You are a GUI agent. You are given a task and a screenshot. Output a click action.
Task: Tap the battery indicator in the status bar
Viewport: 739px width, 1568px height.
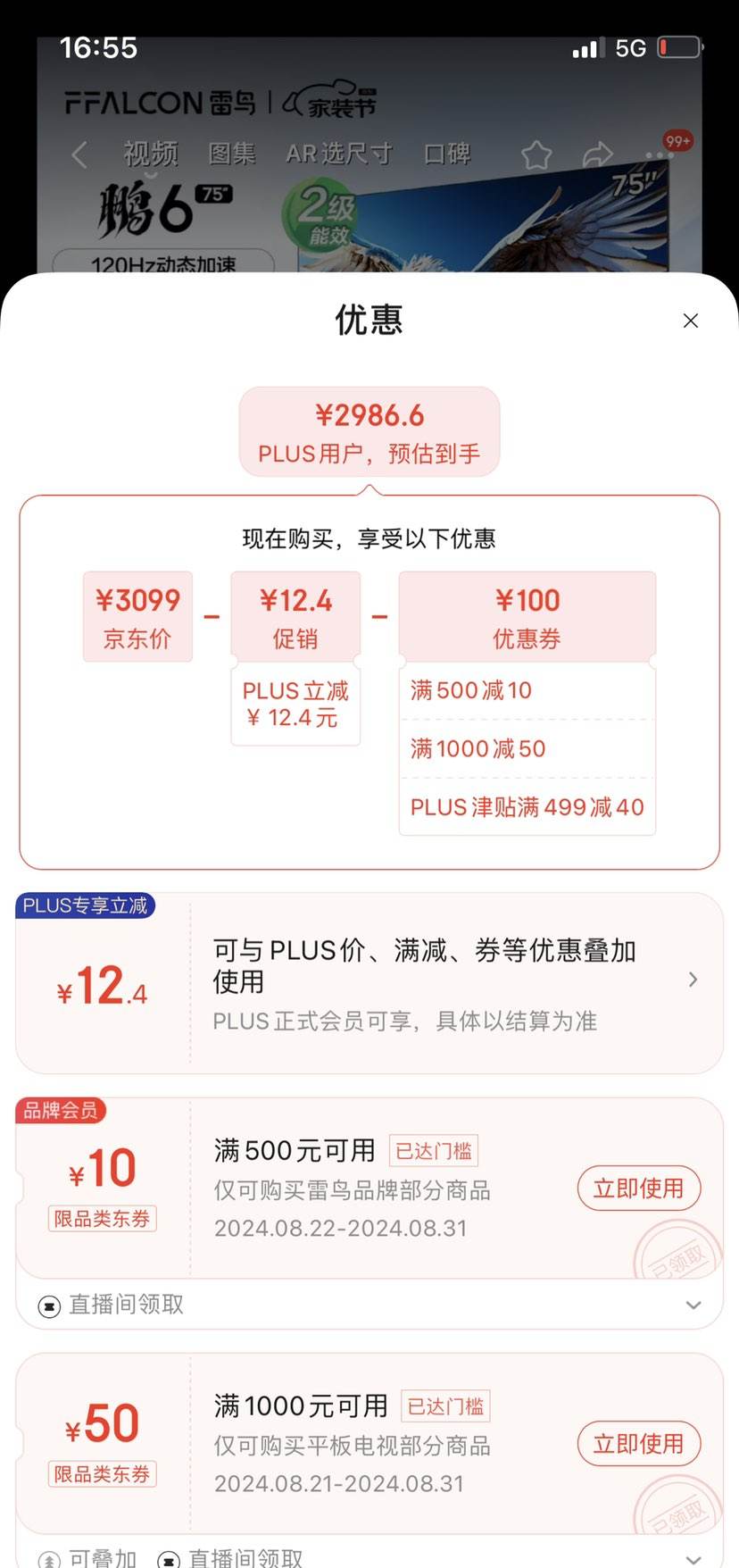tap(681, 46)
